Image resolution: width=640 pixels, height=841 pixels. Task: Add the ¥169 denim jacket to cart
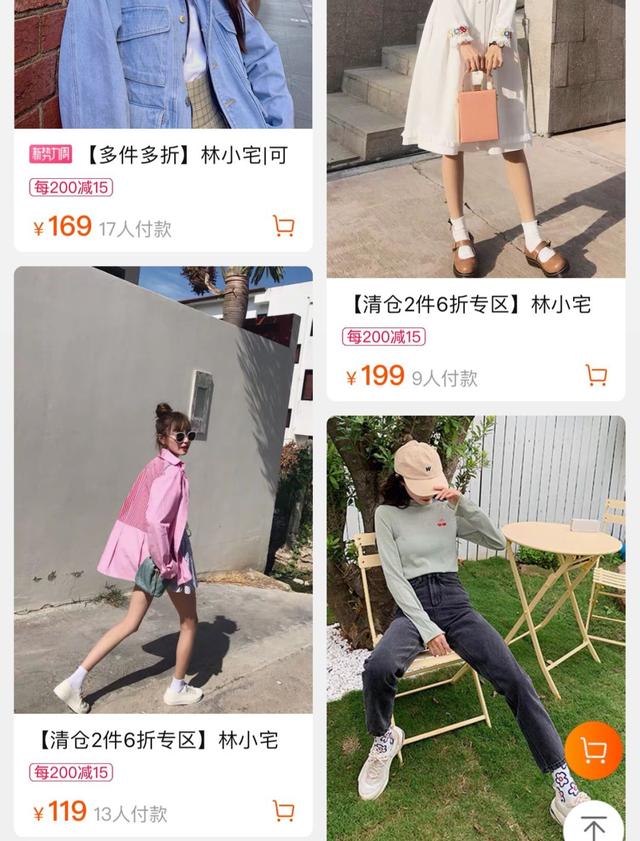tap(284, 226)
